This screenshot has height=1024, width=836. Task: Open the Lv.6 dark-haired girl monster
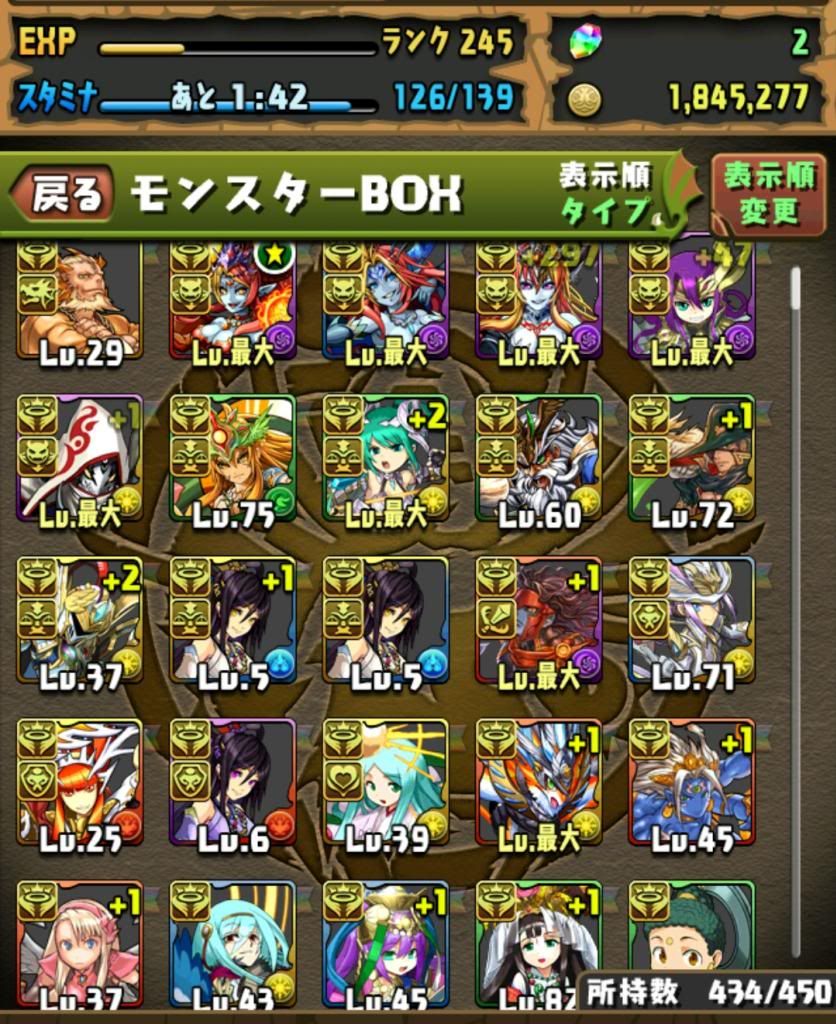(233, 782)
